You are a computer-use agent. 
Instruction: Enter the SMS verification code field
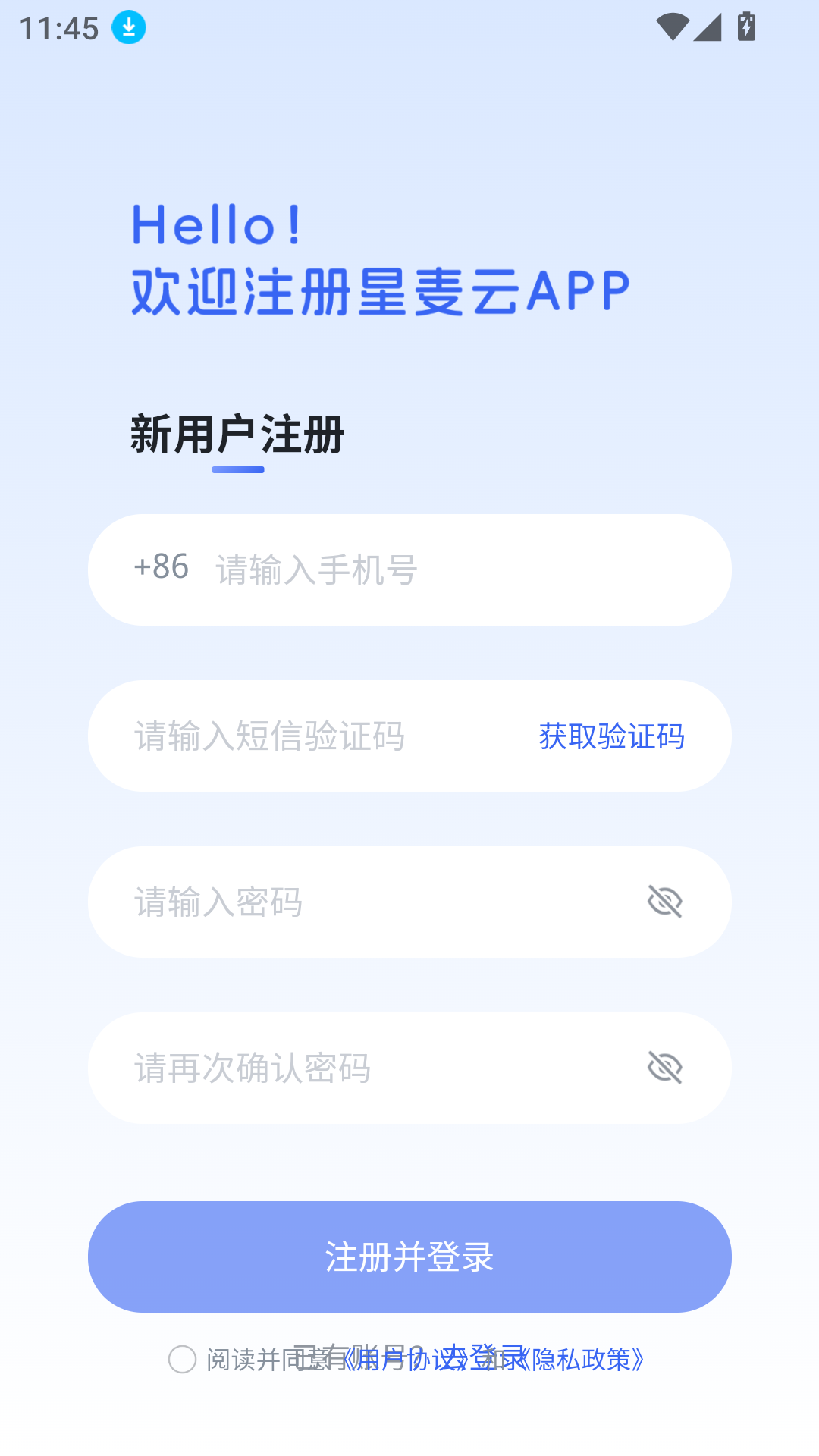(303, 736)
